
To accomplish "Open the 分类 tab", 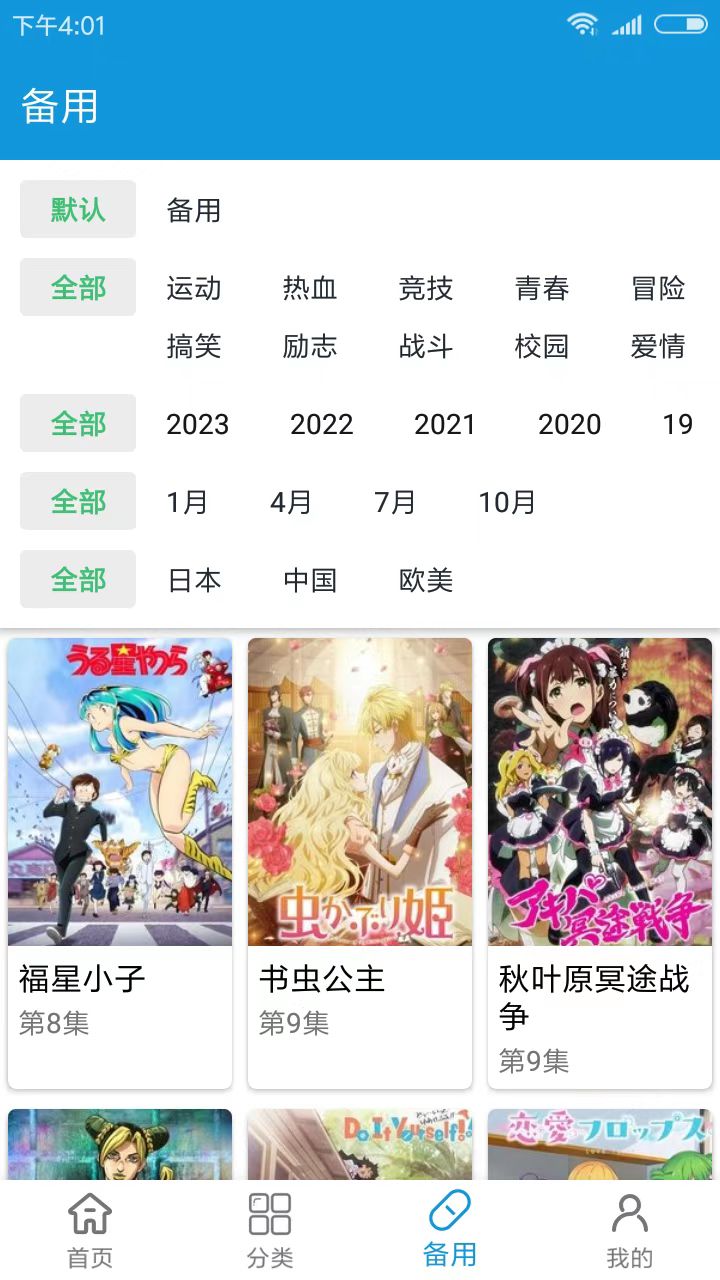I will tap(270, 1230).
